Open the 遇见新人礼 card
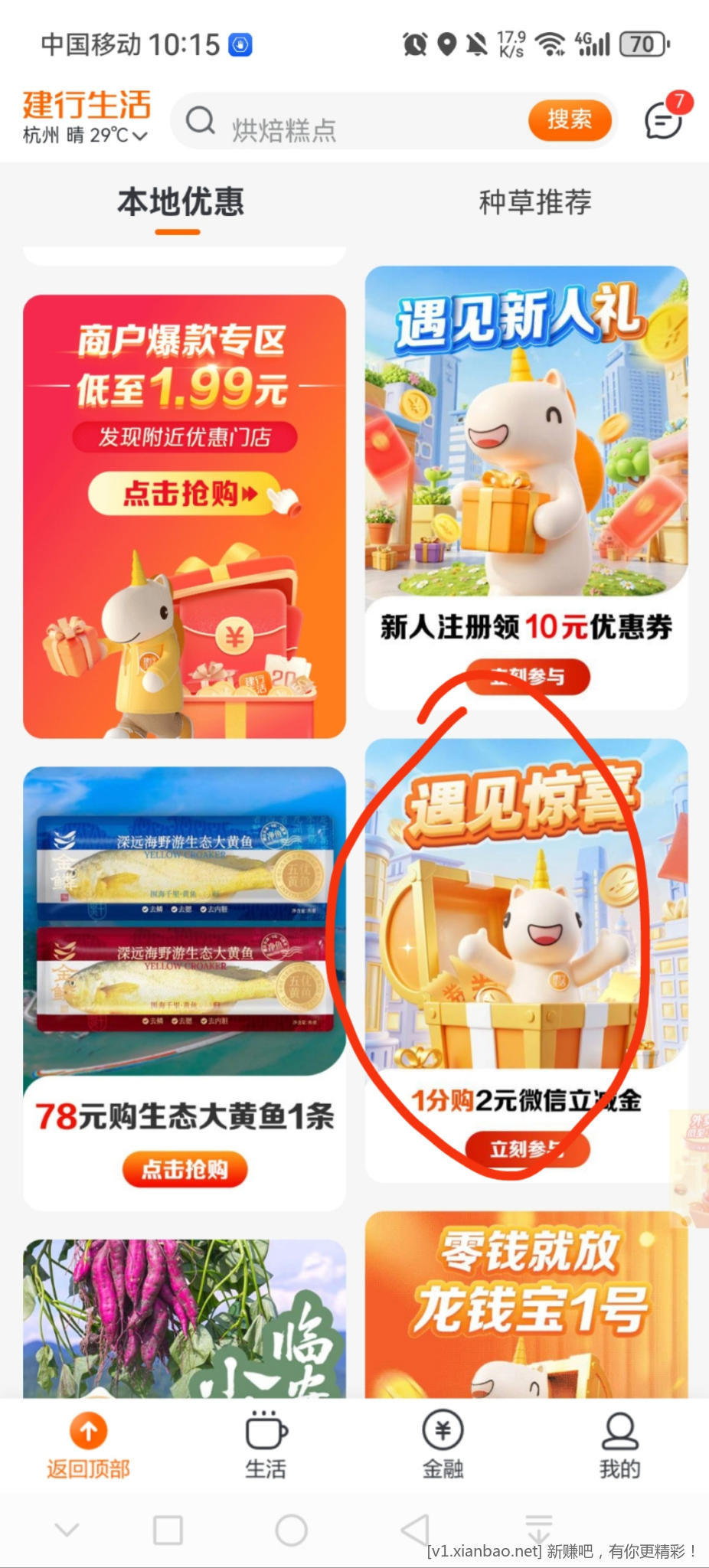 point(526,444)
